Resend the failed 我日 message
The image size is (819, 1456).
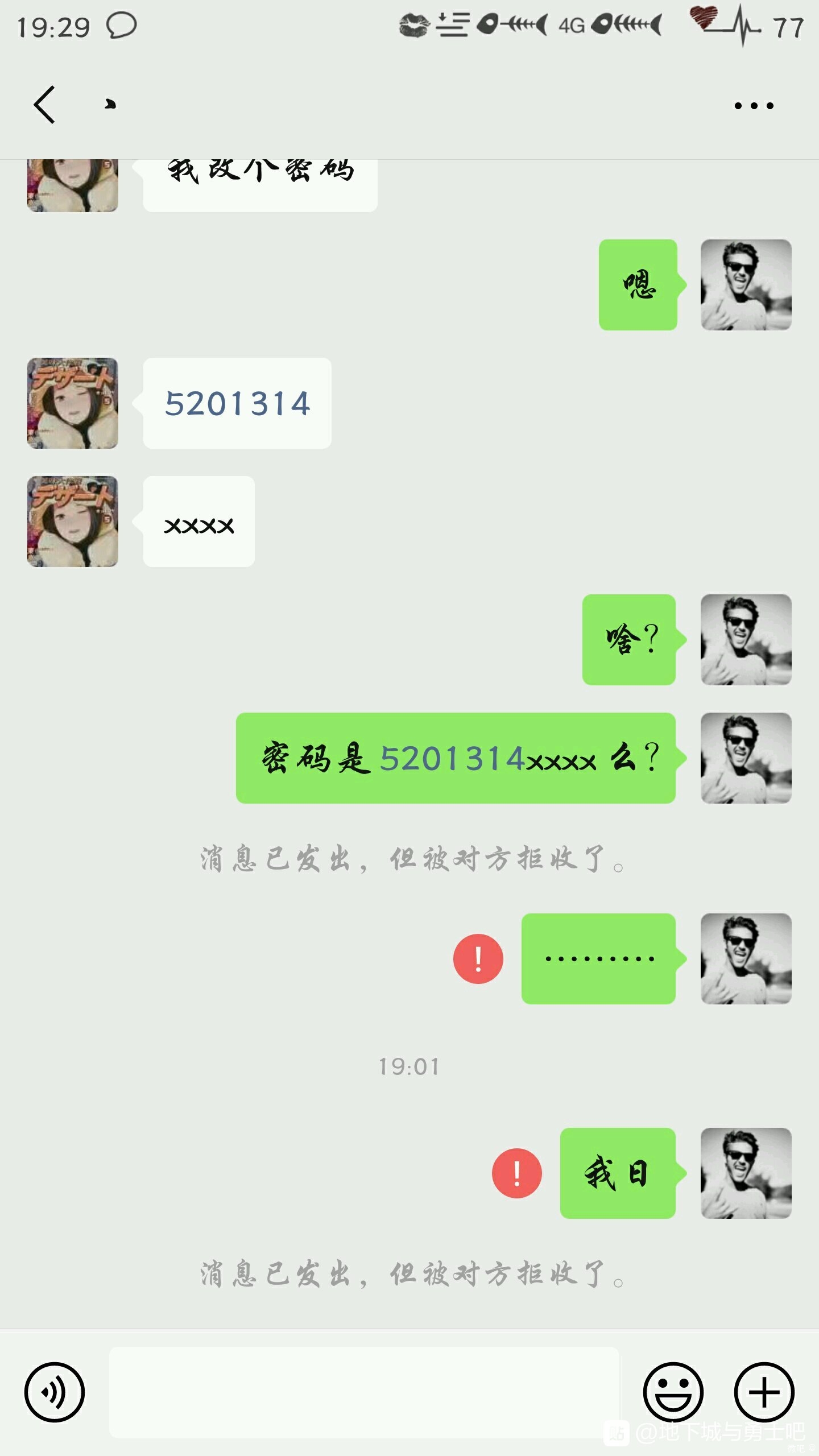pyautogui.click(x=516, y=1173)
